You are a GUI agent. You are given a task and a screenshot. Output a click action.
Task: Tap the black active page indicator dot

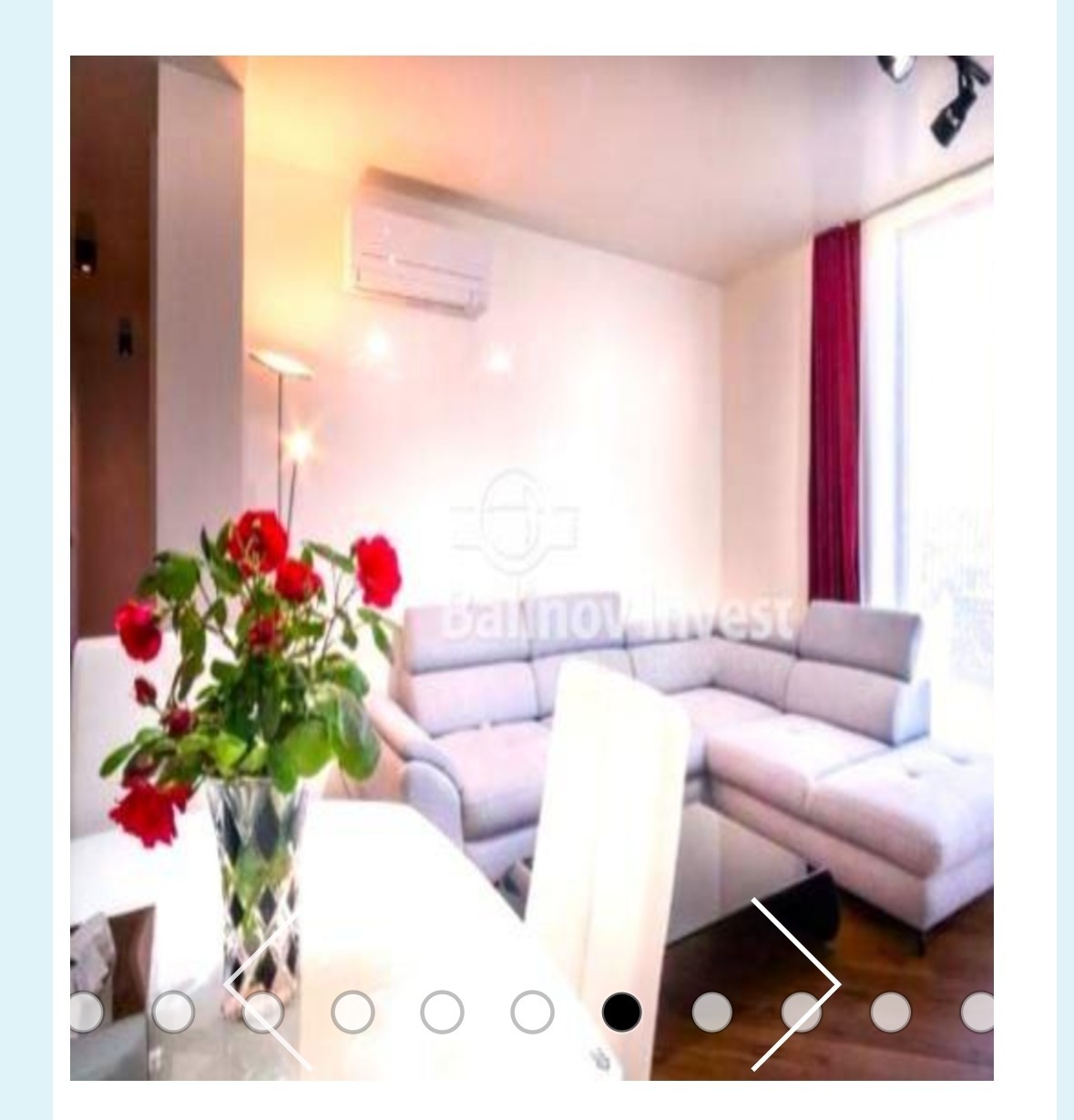(x=621, y=1012)
